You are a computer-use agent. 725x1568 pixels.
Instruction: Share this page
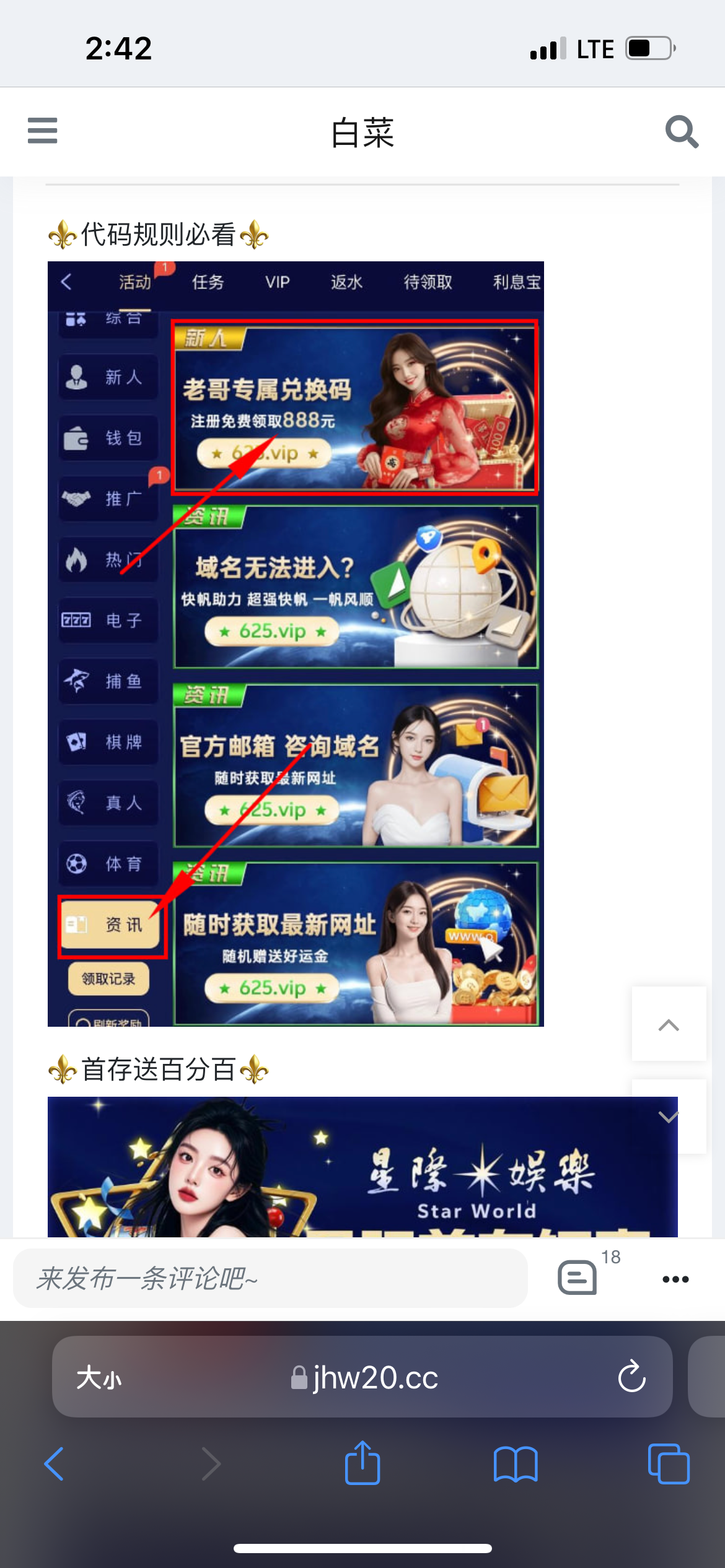362,1463
